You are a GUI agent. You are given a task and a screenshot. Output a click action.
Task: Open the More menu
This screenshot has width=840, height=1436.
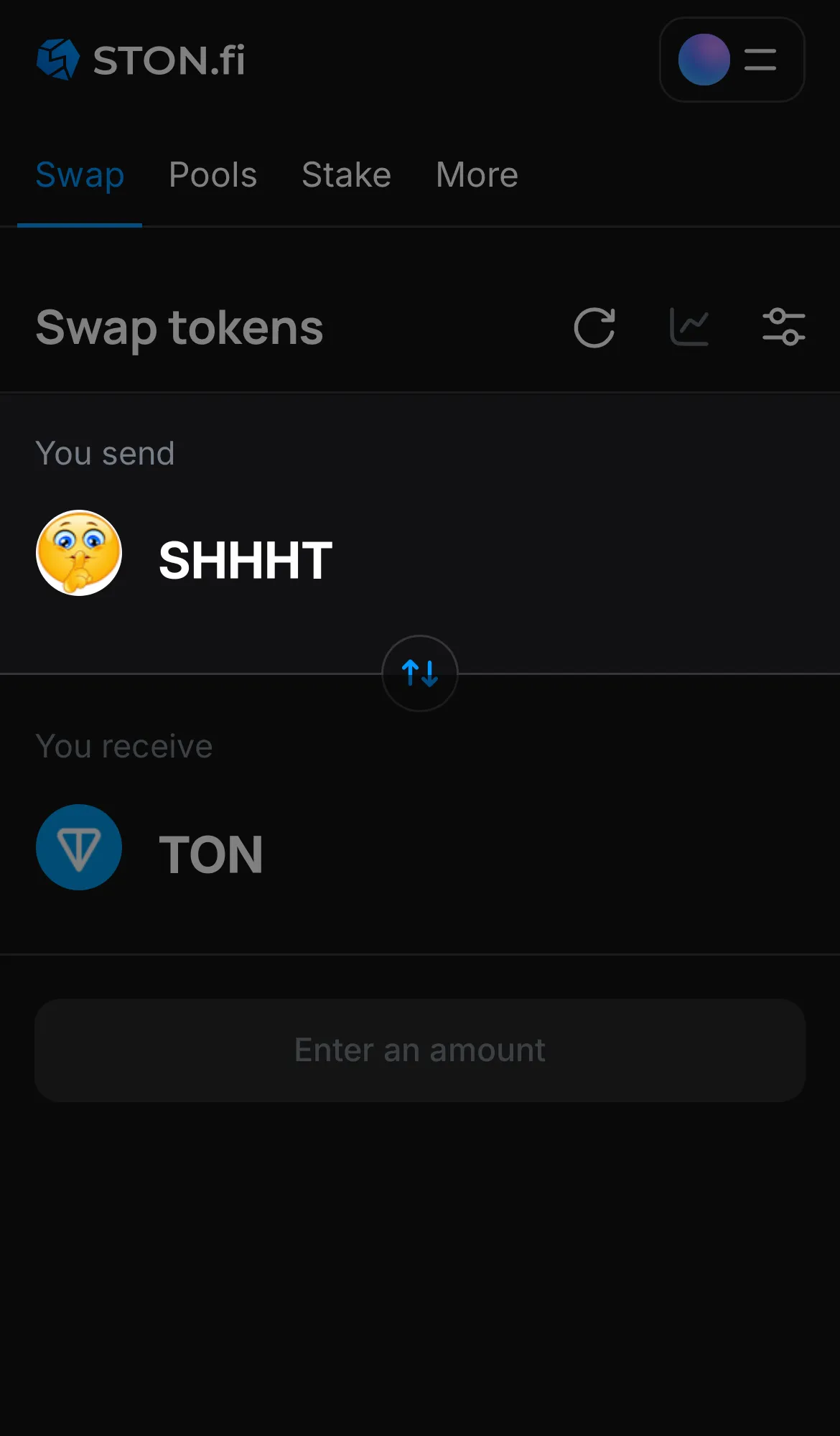click(476, 174)
